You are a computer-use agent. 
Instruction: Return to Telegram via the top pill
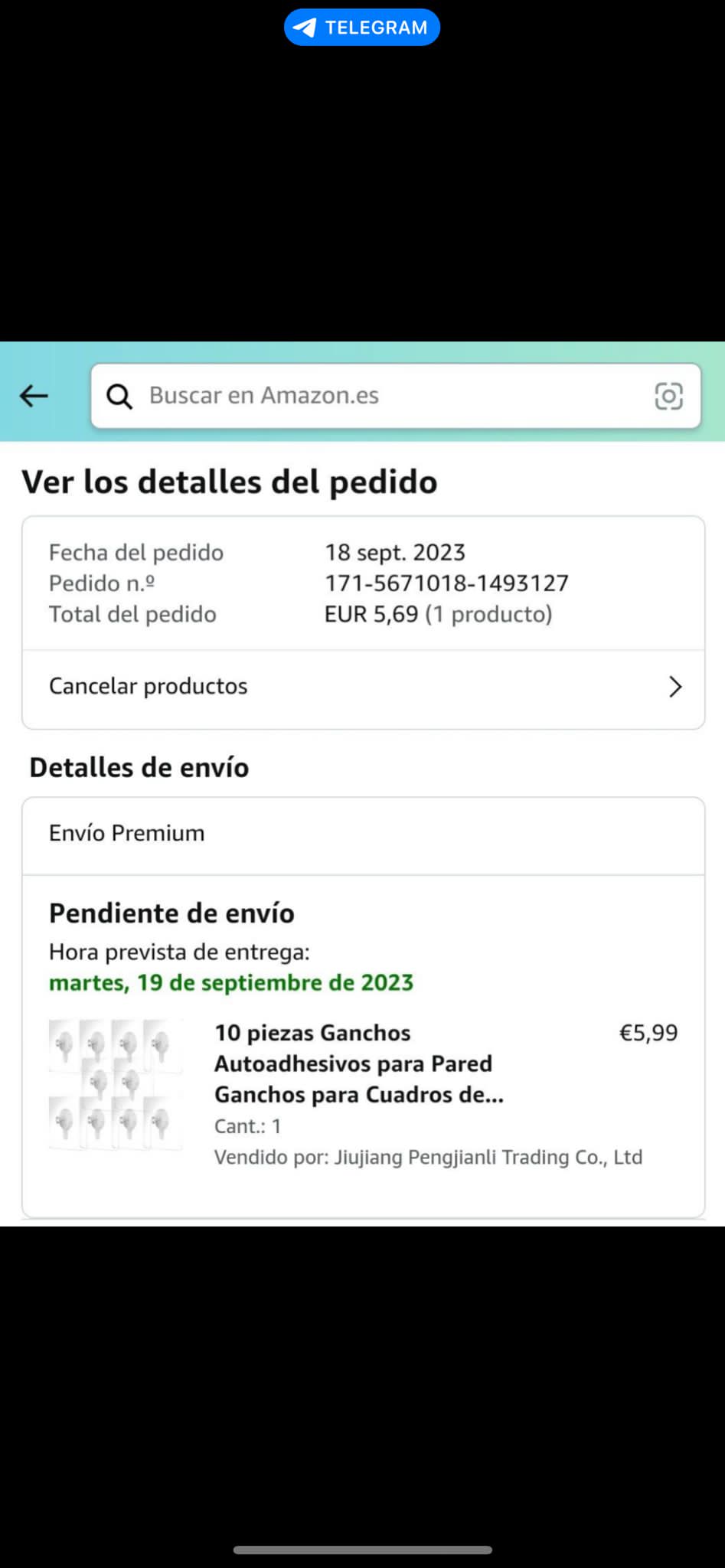pos(362,28)
